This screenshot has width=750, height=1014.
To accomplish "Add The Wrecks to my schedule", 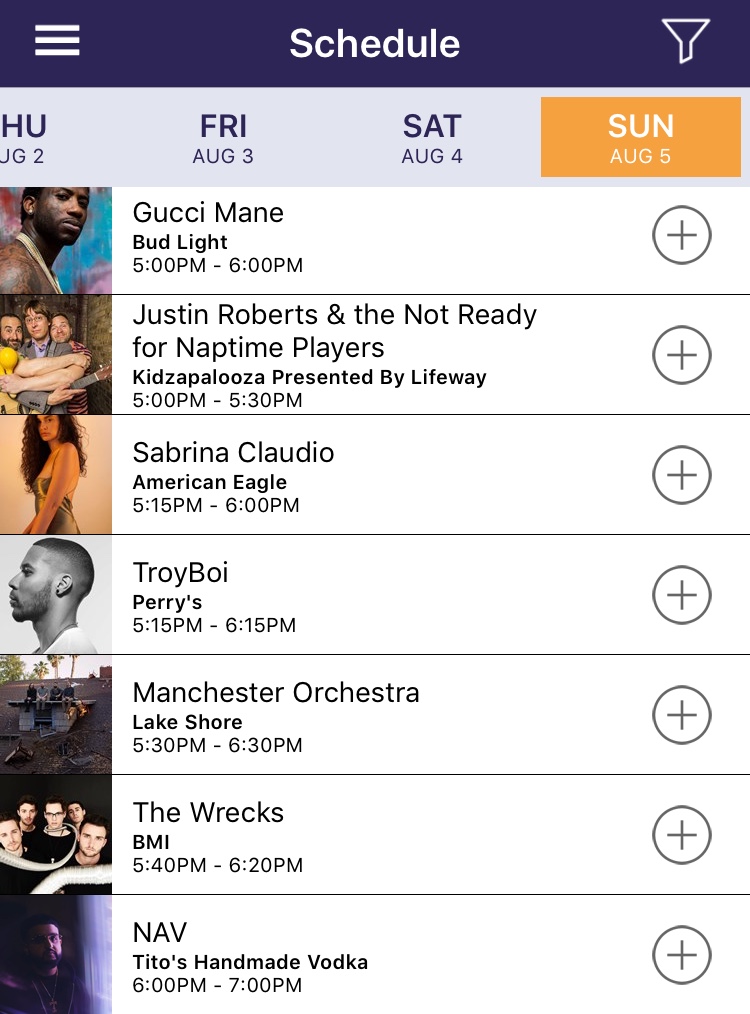I will click(x=681, y=835).
